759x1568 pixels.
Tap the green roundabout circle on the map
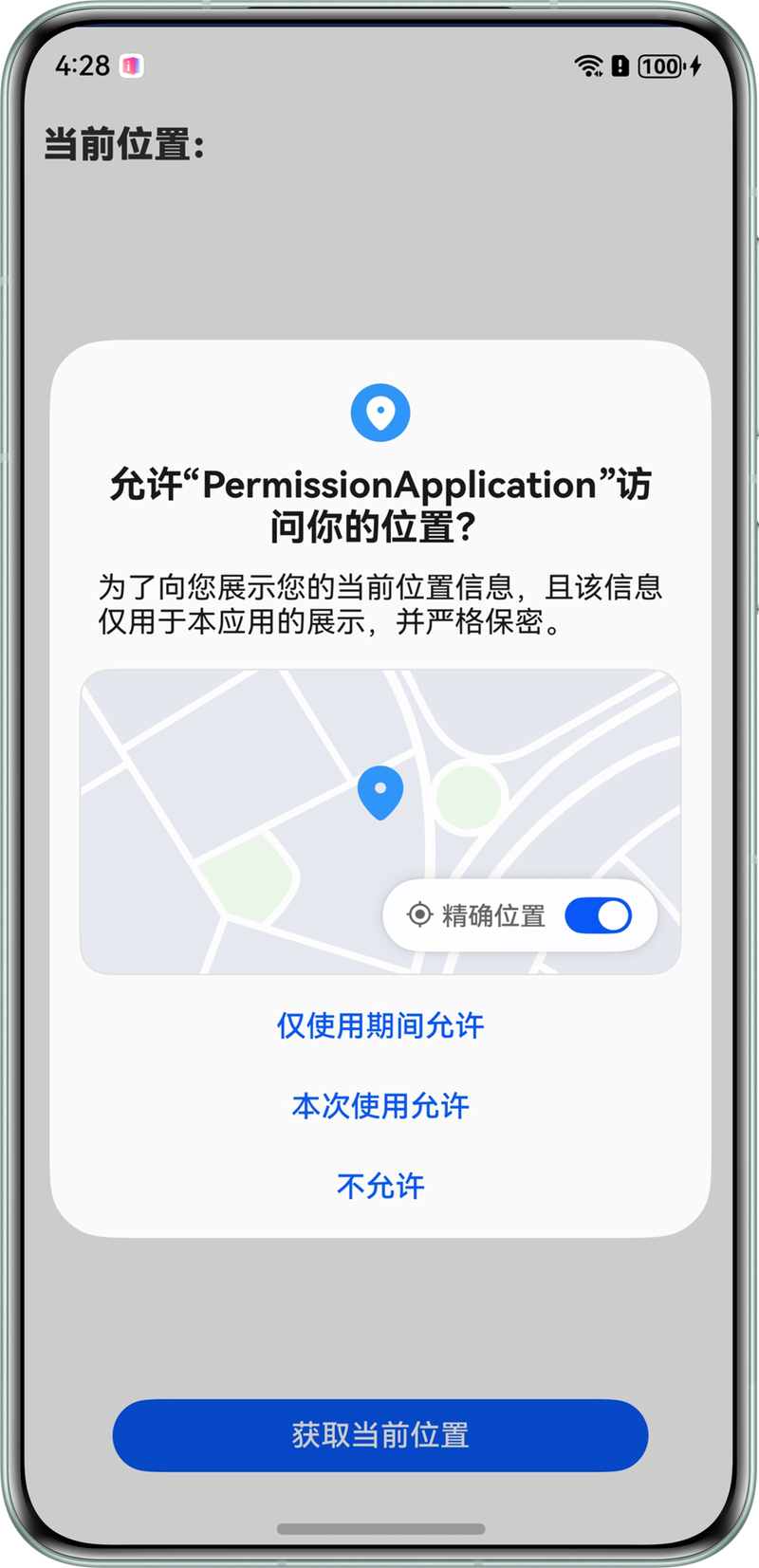coord(467,795)
